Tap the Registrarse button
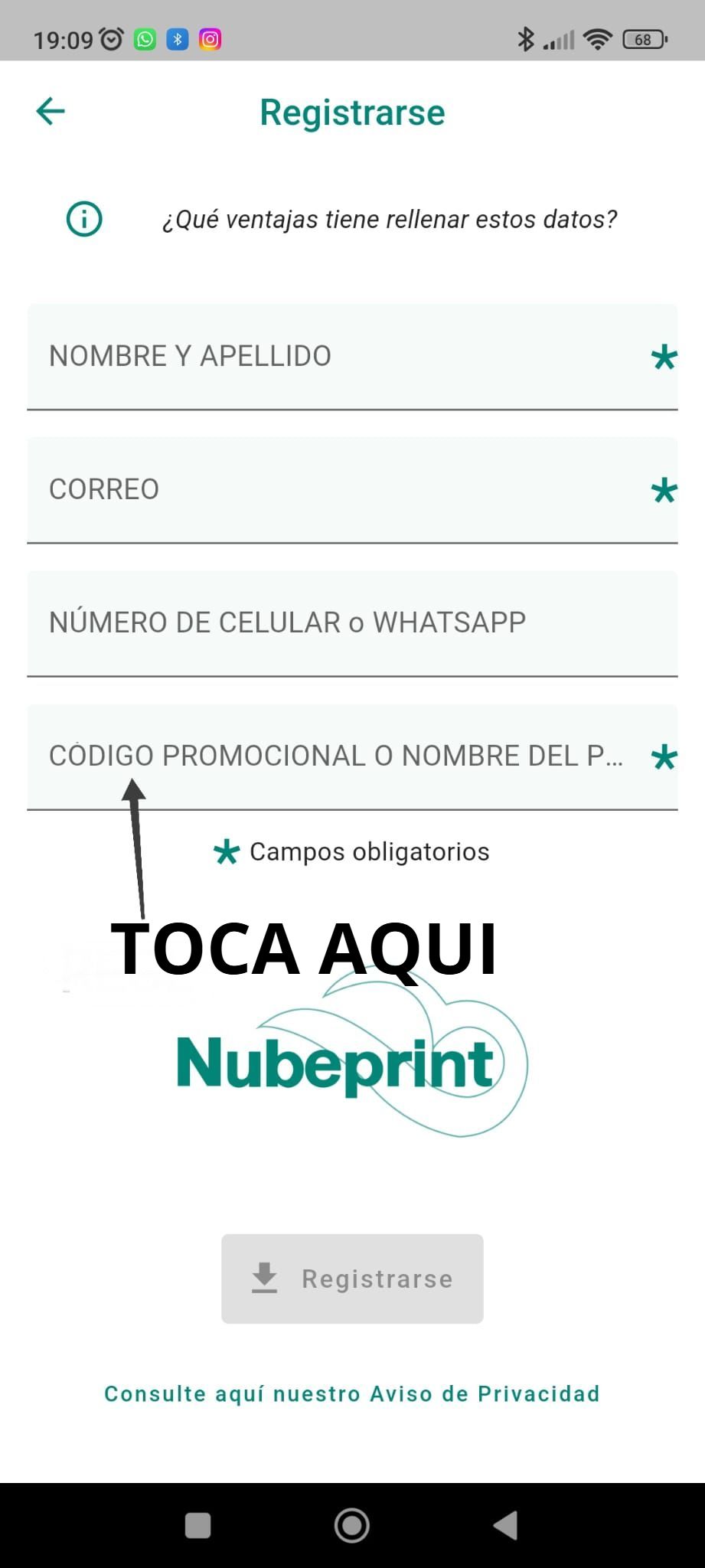 352,1279
